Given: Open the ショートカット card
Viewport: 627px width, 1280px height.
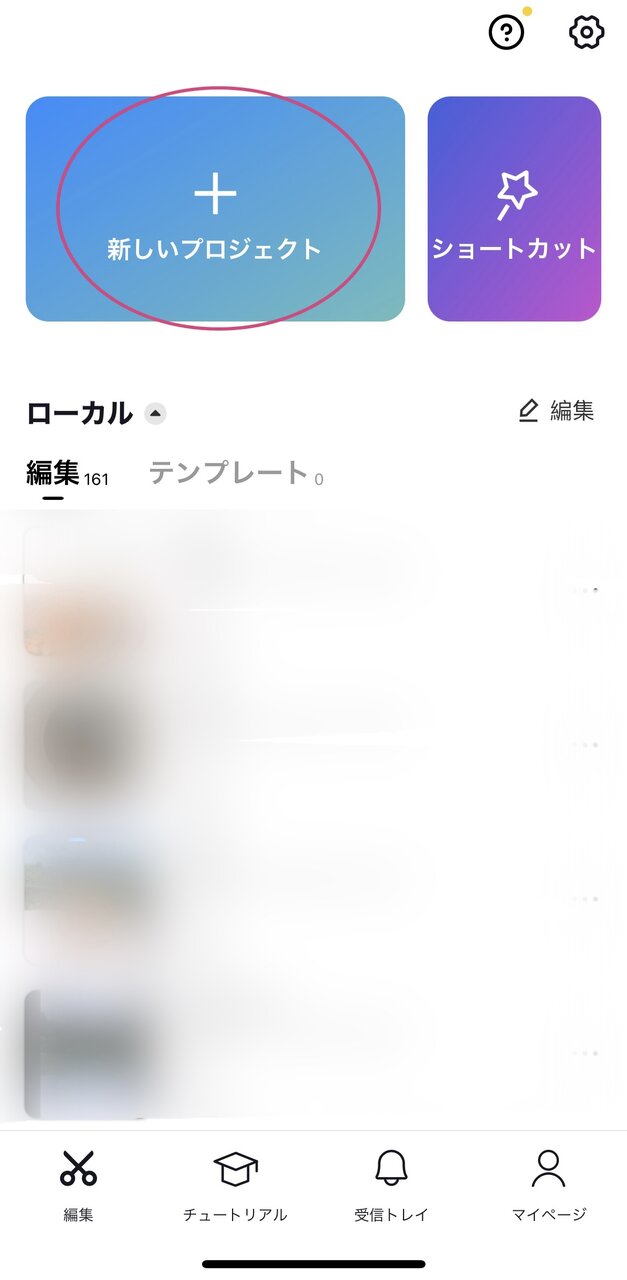Looking at the screenshot, I should click(x=514, y=209).
